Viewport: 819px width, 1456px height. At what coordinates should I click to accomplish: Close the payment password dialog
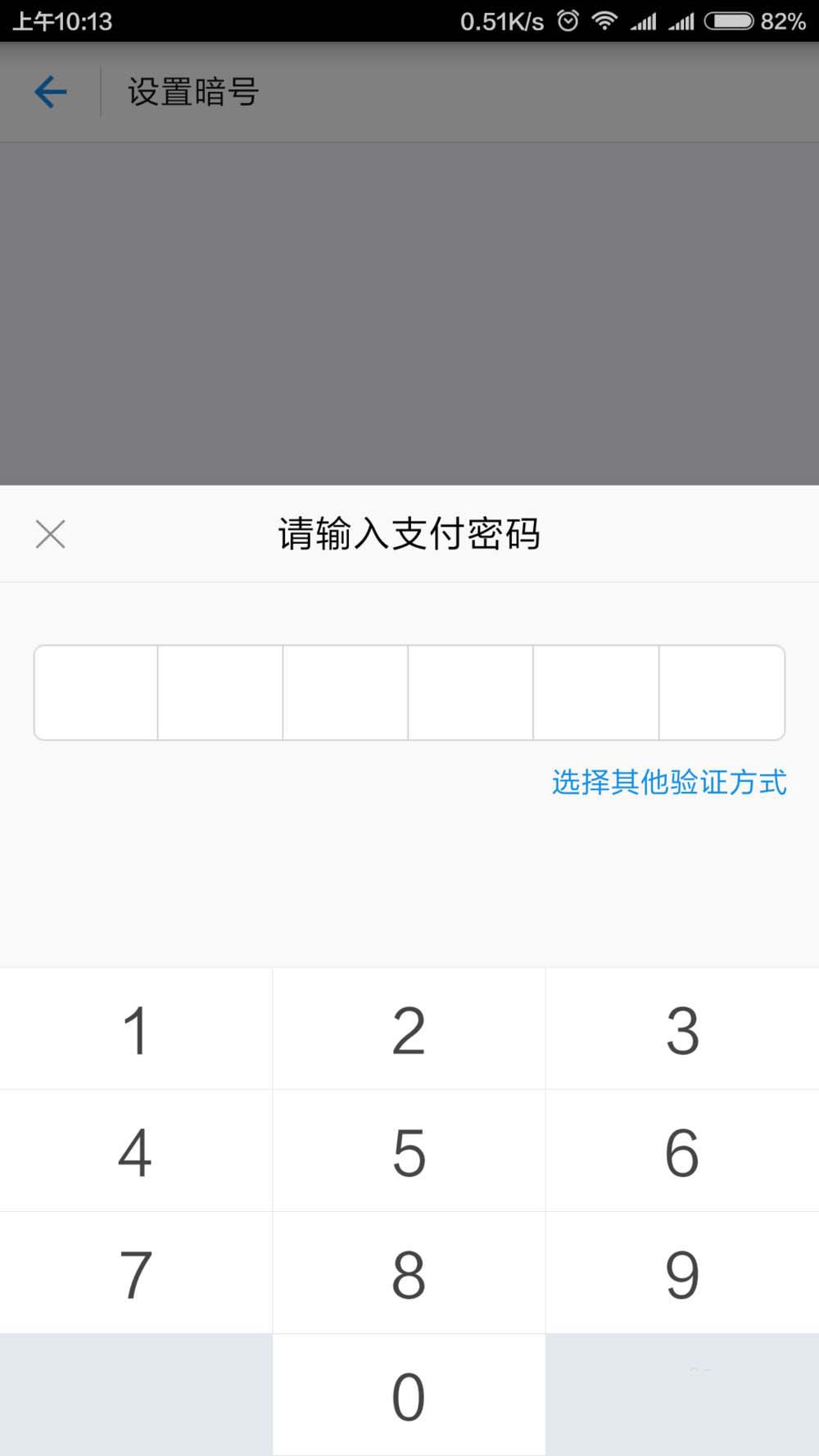point(50,534)
